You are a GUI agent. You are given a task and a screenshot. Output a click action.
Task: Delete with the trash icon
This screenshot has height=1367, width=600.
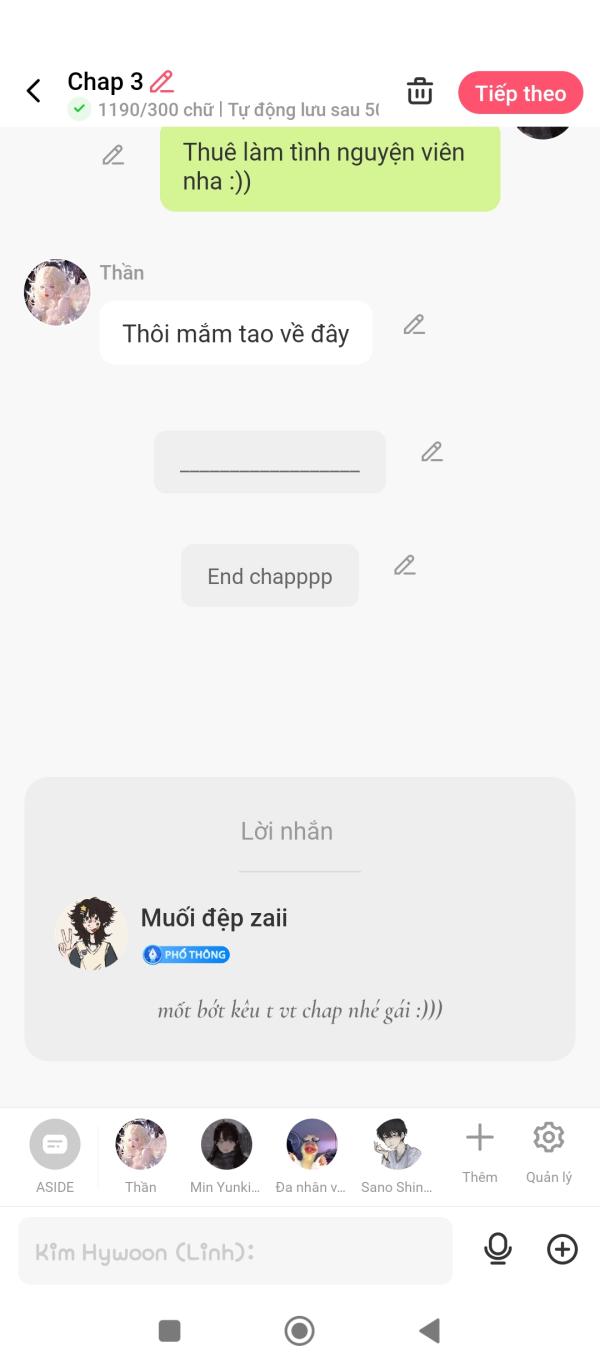420,91
